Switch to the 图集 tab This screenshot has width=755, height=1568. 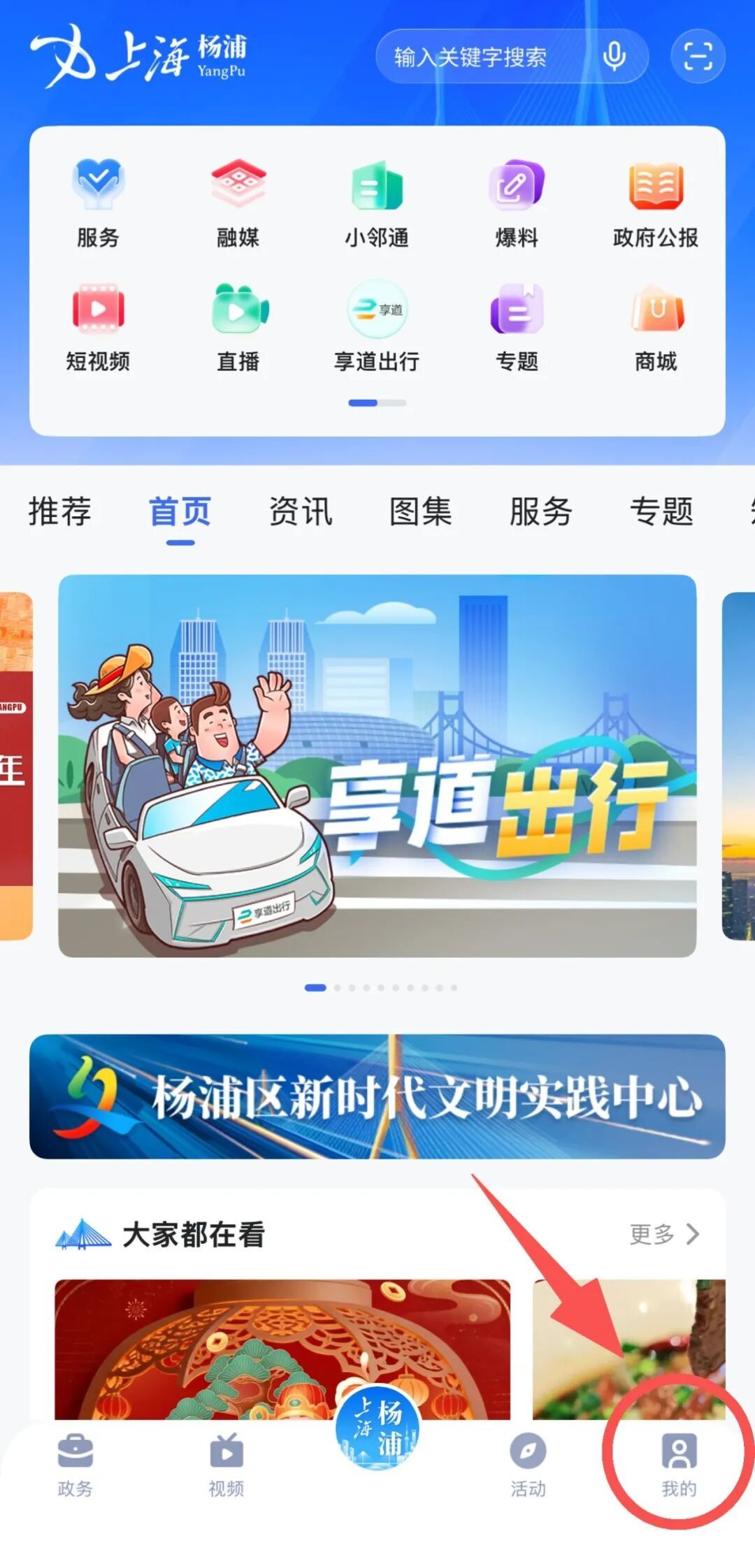pos(421,511)
